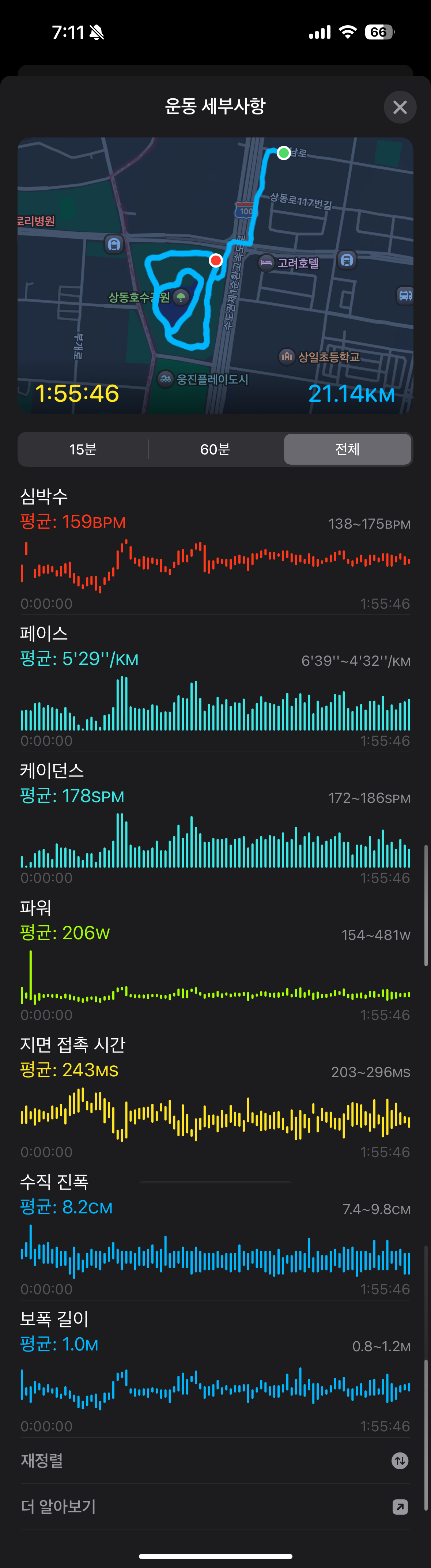The width and height of the screenshot is (431, 1568).
Task: Select the 60분 time range
Action: tap(215, 449)
